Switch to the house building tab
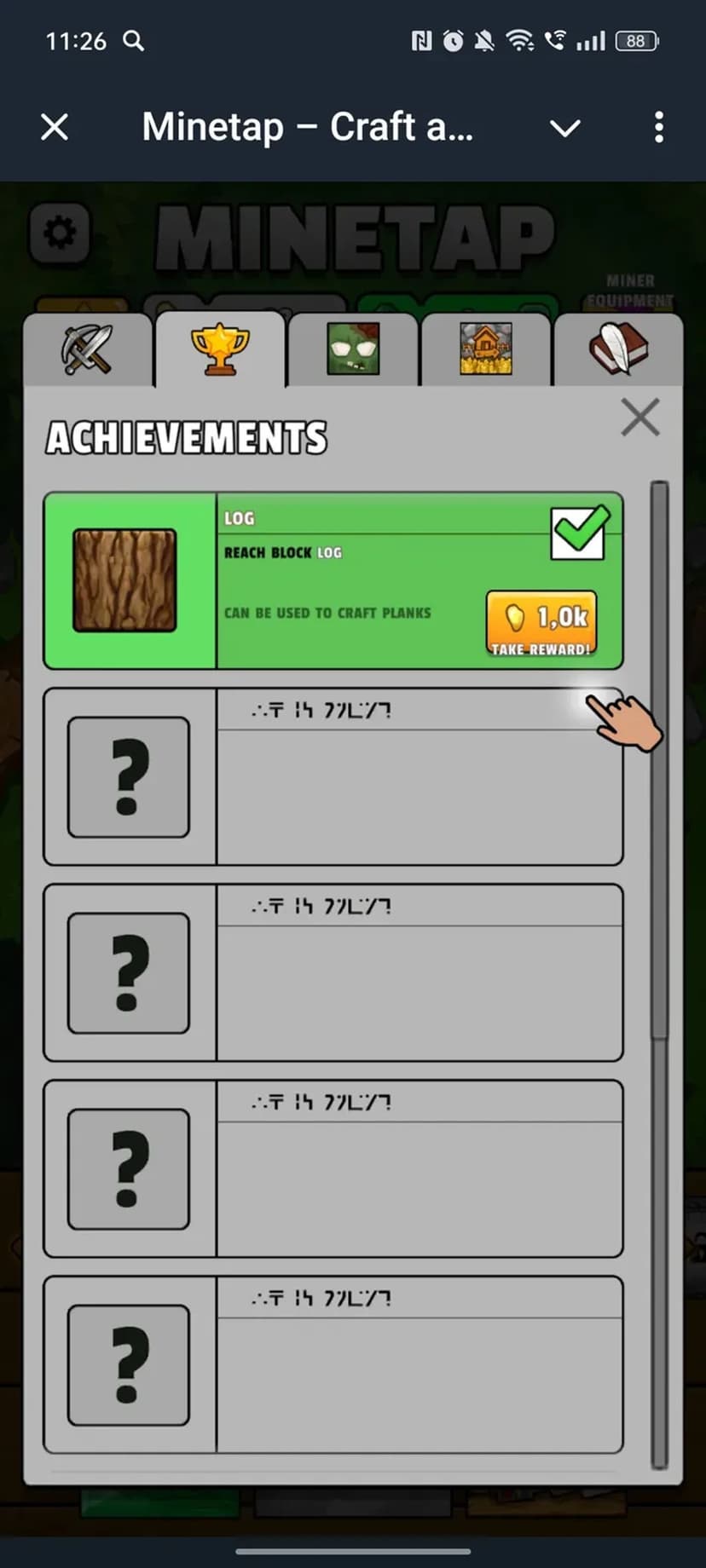The width and height of the screenshot is (706, 1568). click(486, 349)
